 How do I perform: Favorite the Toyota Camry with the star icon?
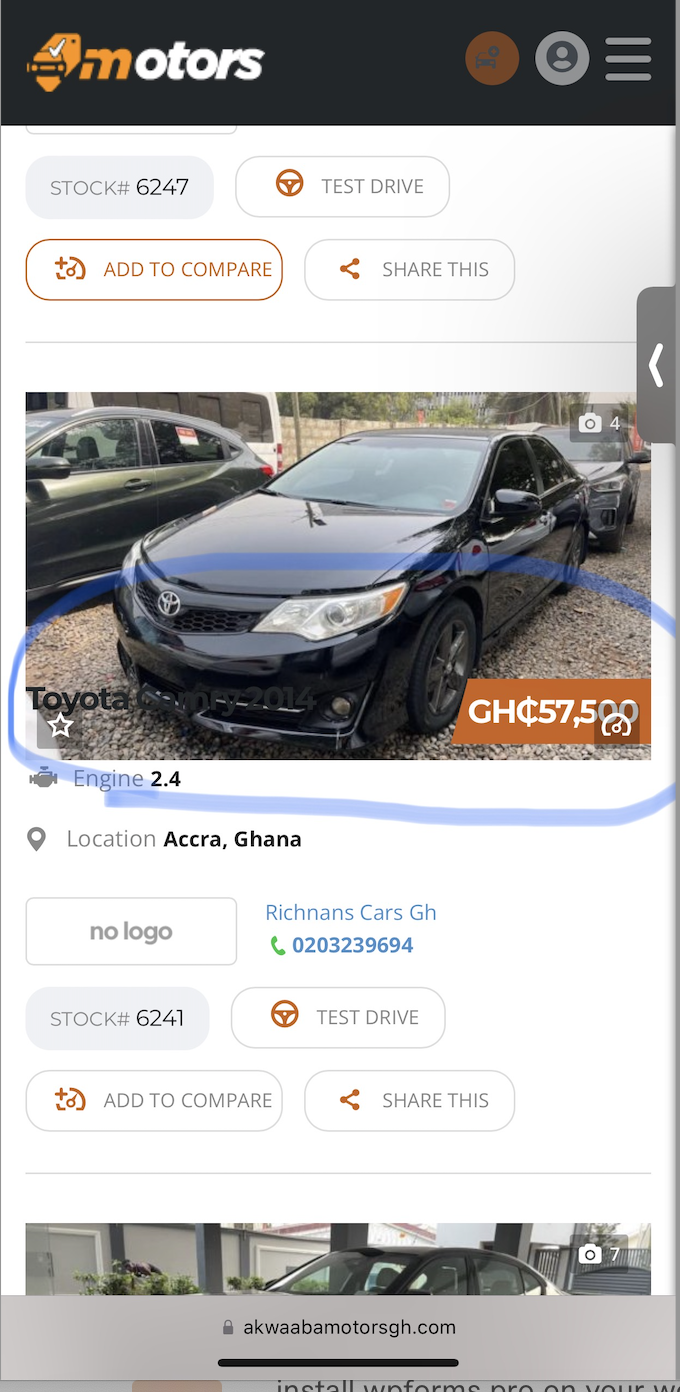[x=61, y=725]
